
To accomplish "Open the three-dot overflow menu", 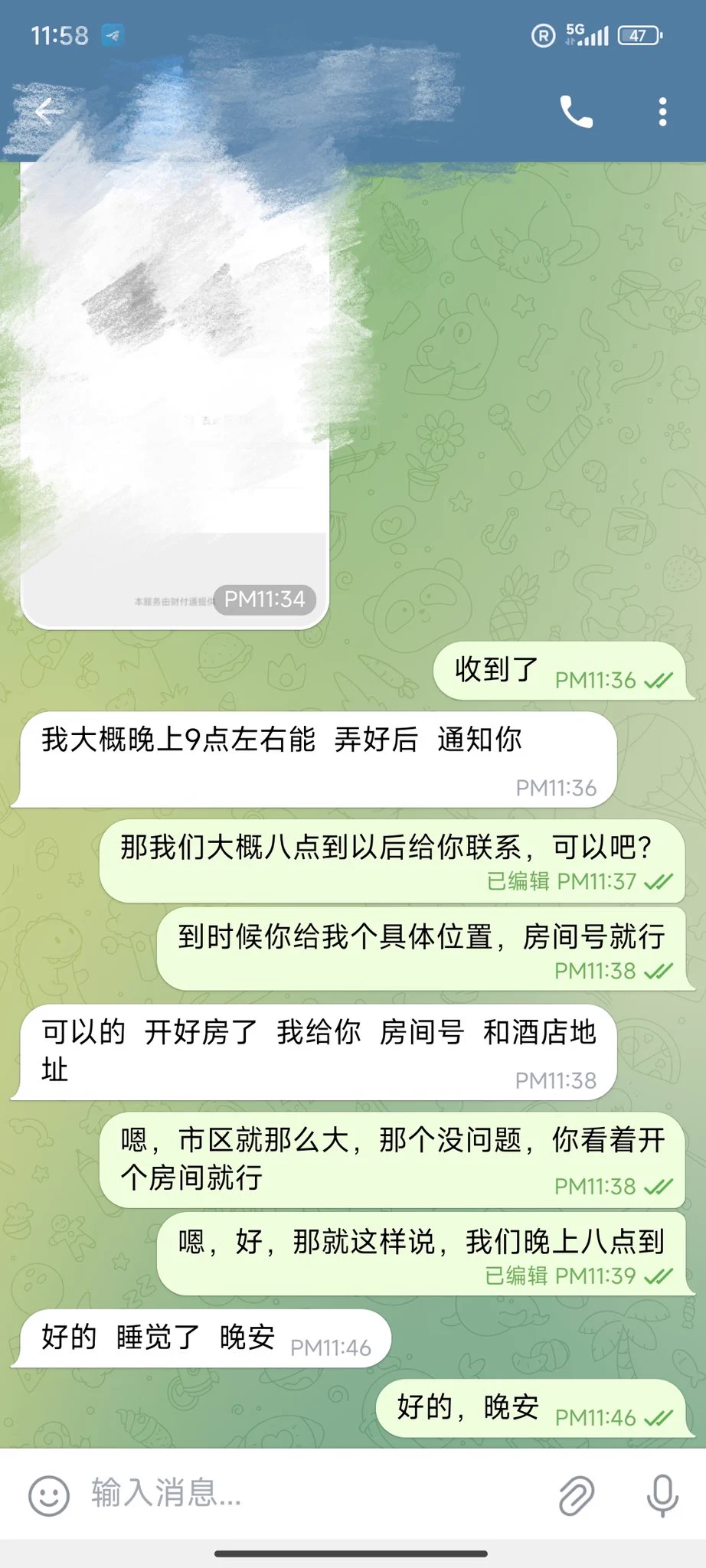I will (662, 112).
